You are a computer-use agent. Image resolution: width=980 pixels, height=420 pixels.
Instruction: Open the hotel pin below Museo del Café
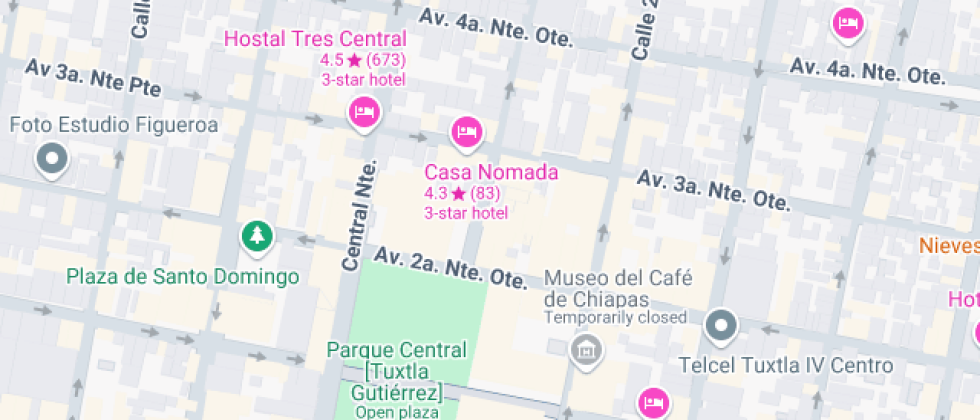(654, 402)
